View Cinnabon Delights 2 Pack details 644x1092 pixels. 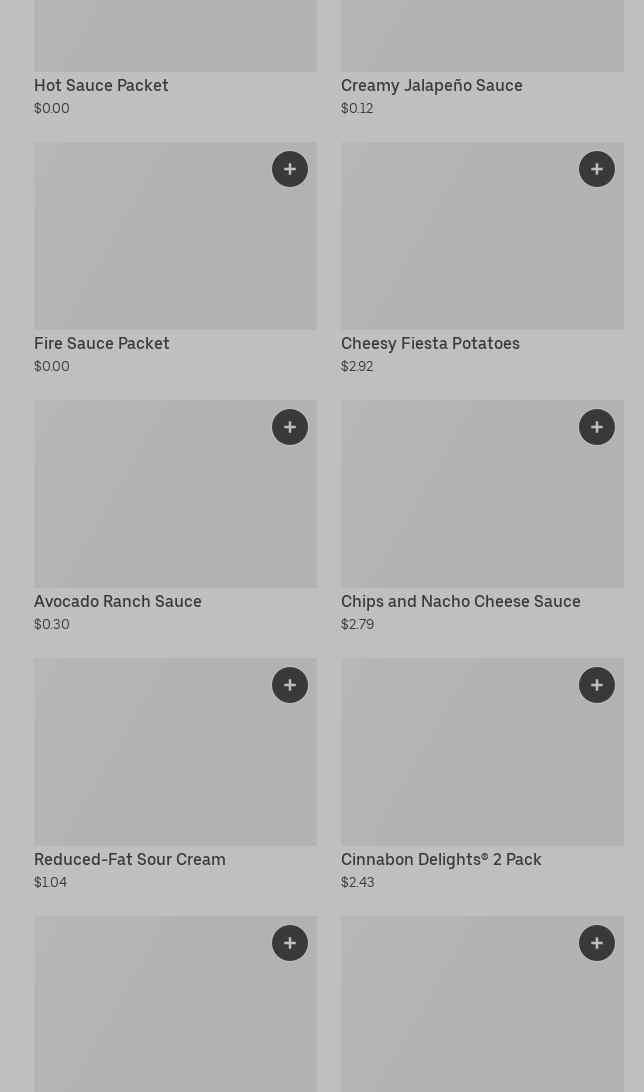pyautogui.click(x=482, y=775)
